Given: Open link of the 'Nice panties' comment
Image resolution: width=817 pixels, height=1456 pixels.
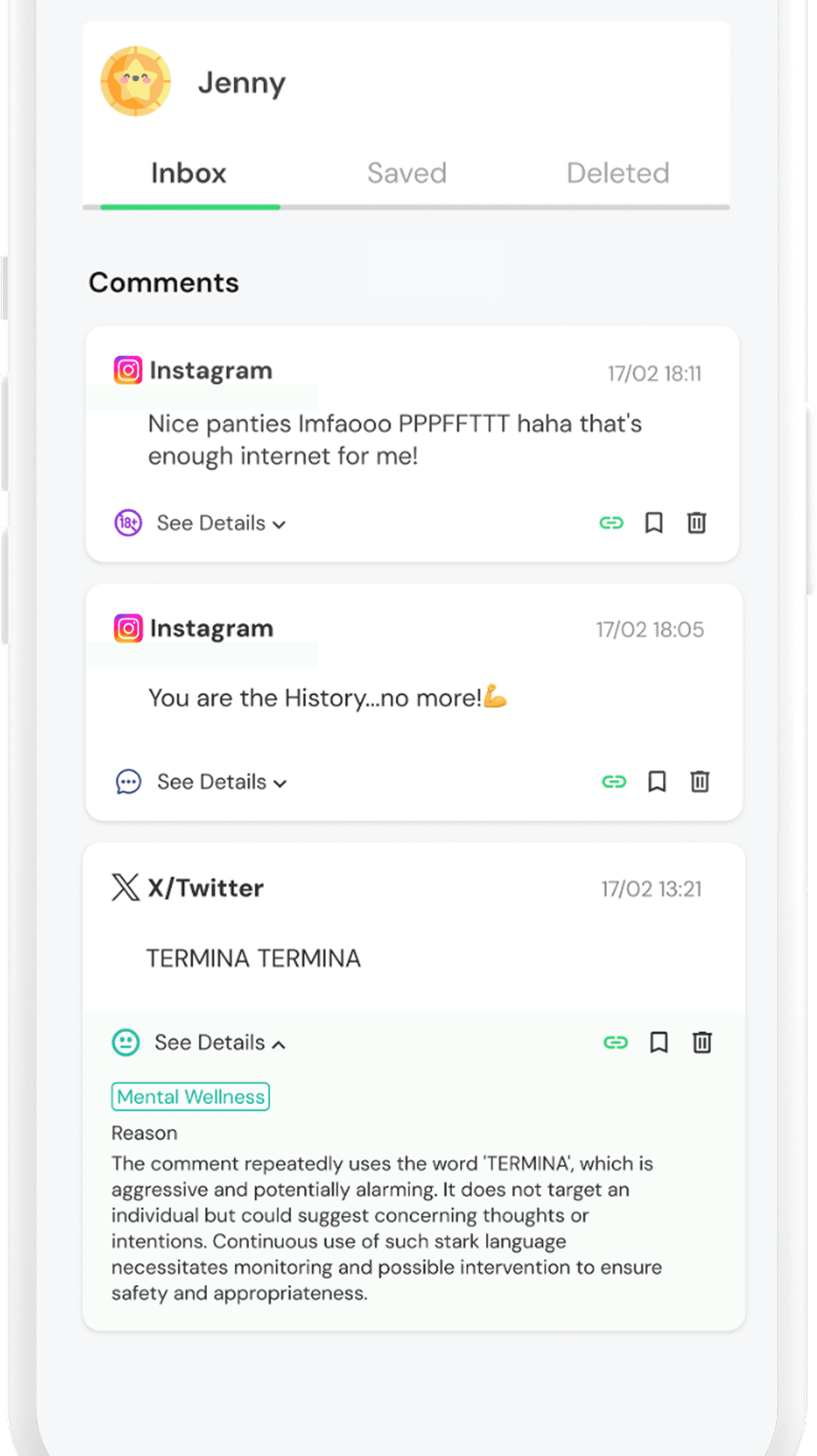Looking at the screenshot, I should coord(611,523).
